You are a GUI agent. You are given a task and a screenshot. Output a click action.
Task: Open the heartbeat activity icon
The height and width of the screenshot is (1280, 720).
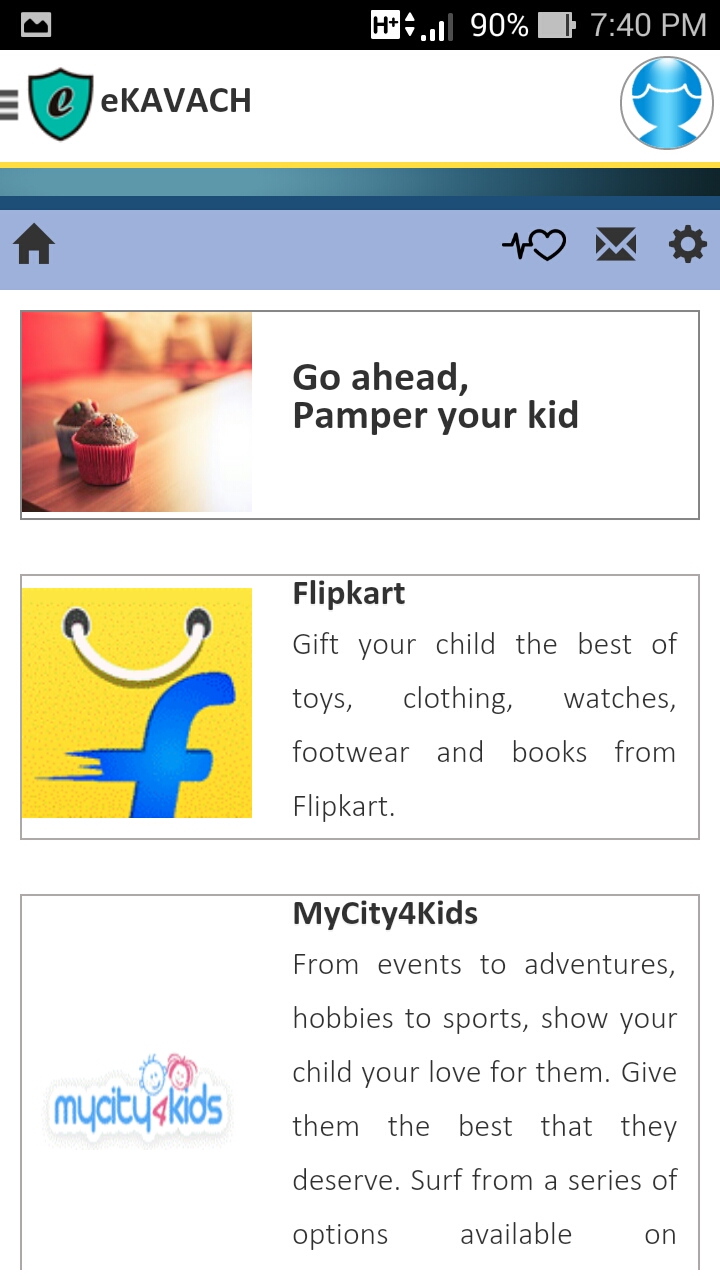534,245
